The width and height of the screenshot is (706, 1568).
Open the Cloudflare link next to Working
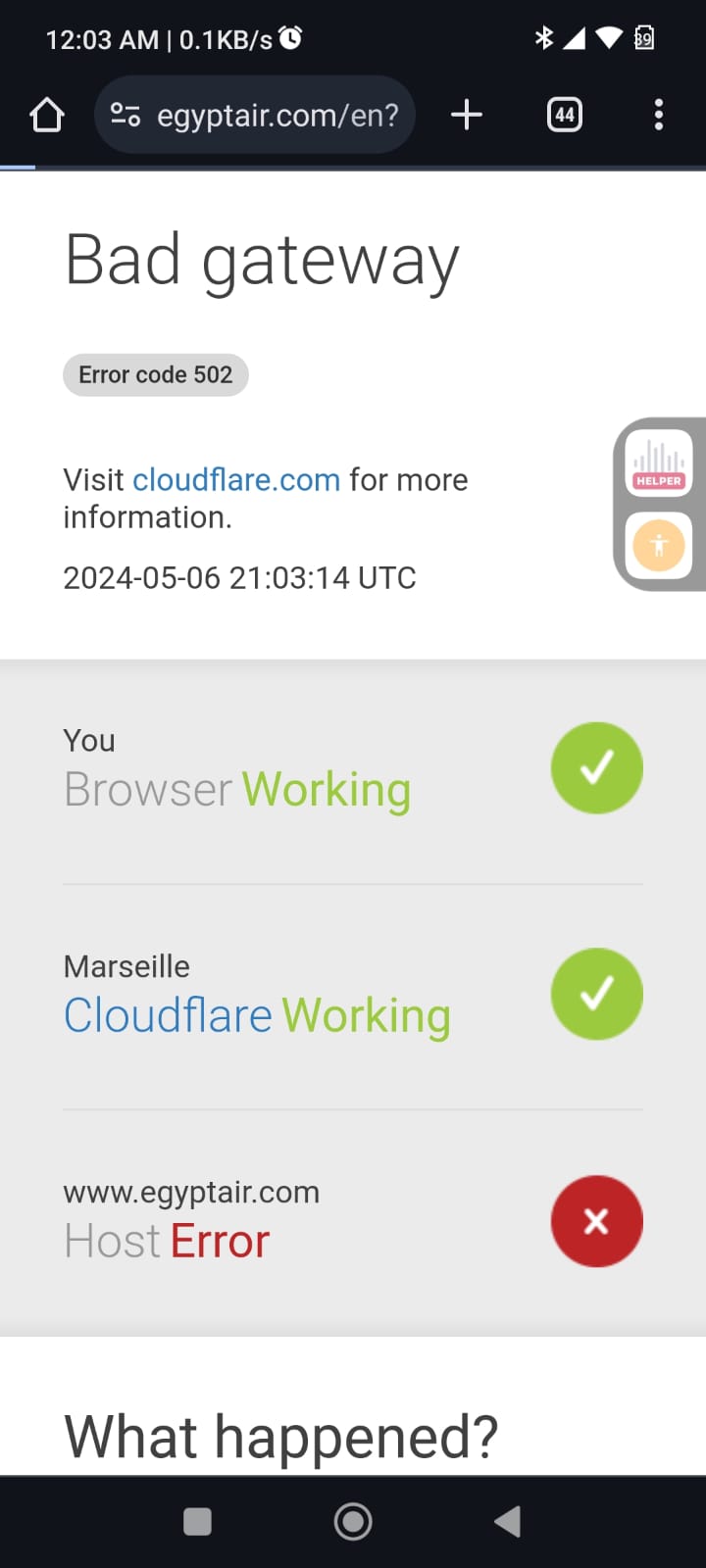click(x=168, y=1015)
